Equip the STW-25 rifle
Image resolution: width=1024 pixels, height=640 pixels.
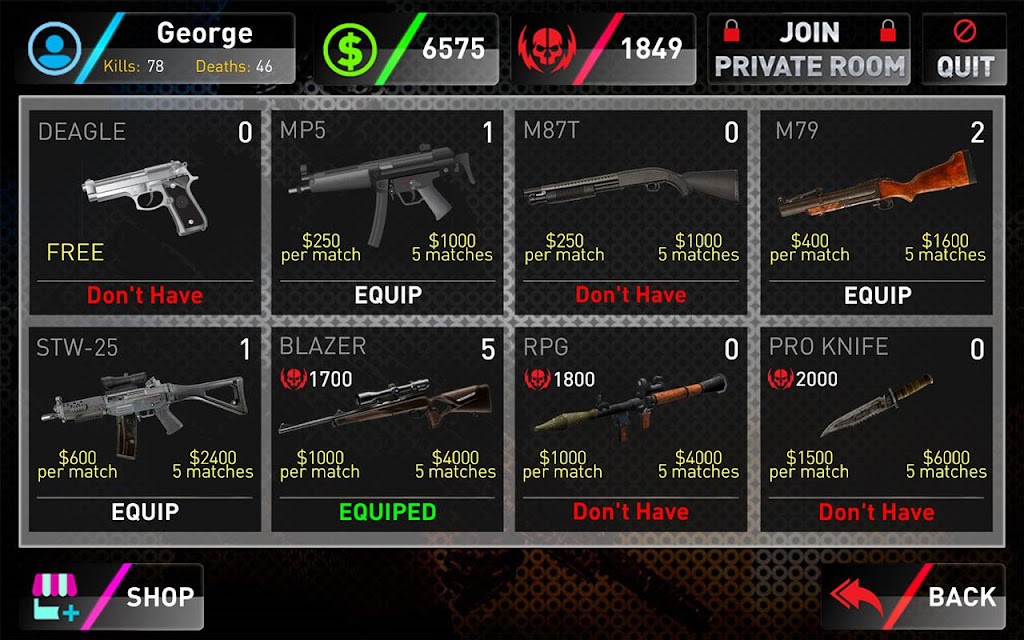(x=145, y=512)
